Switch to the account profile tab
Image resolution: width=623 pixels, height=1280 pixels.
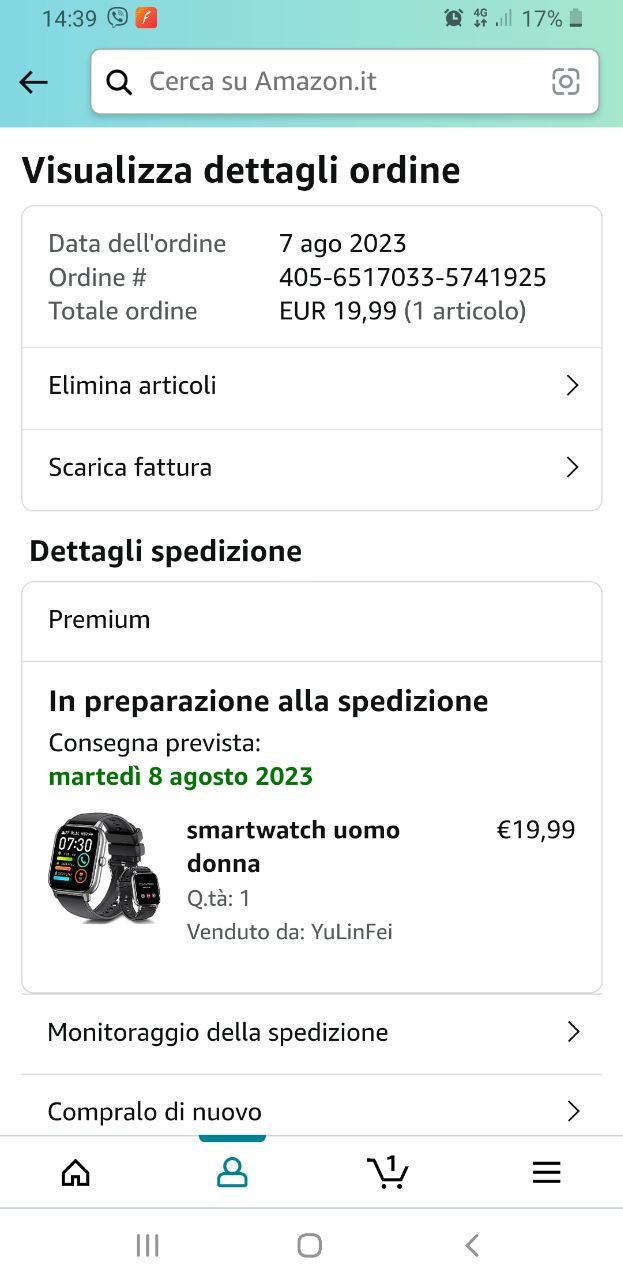232,1172
